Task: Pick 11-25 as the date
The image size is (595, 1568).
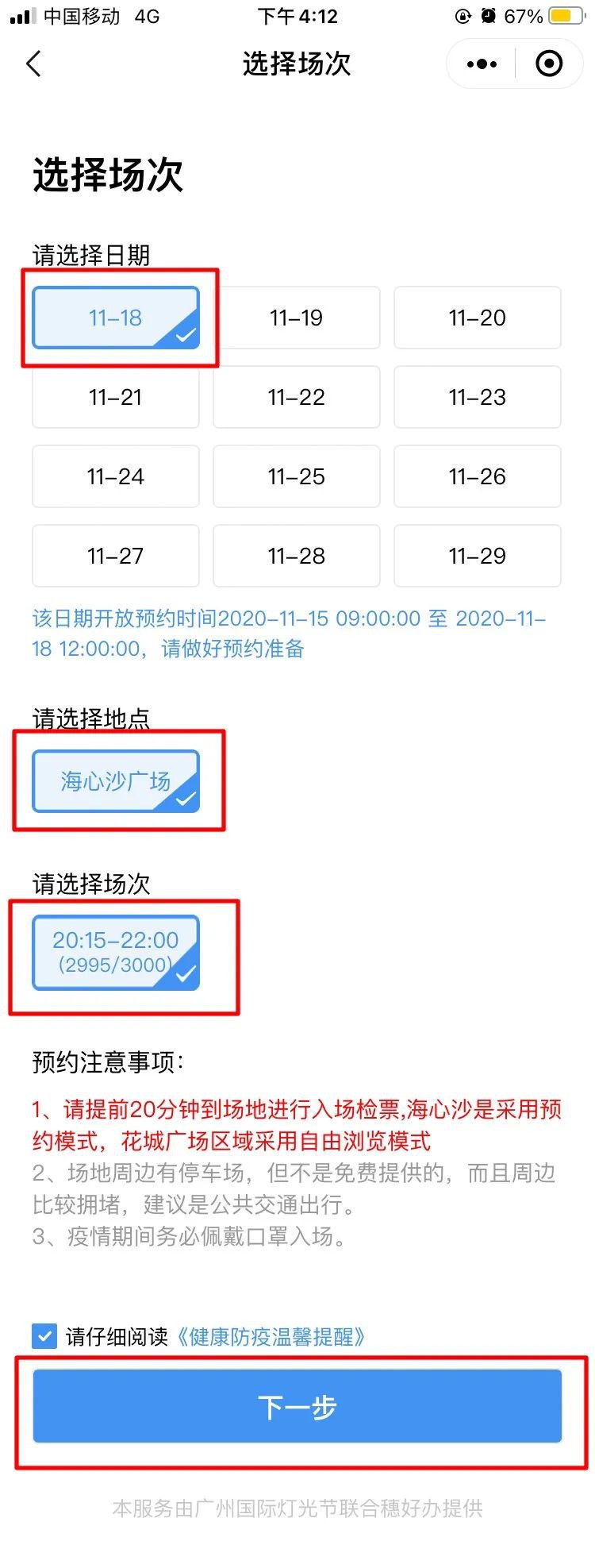Action: click(x=296, y=476)
